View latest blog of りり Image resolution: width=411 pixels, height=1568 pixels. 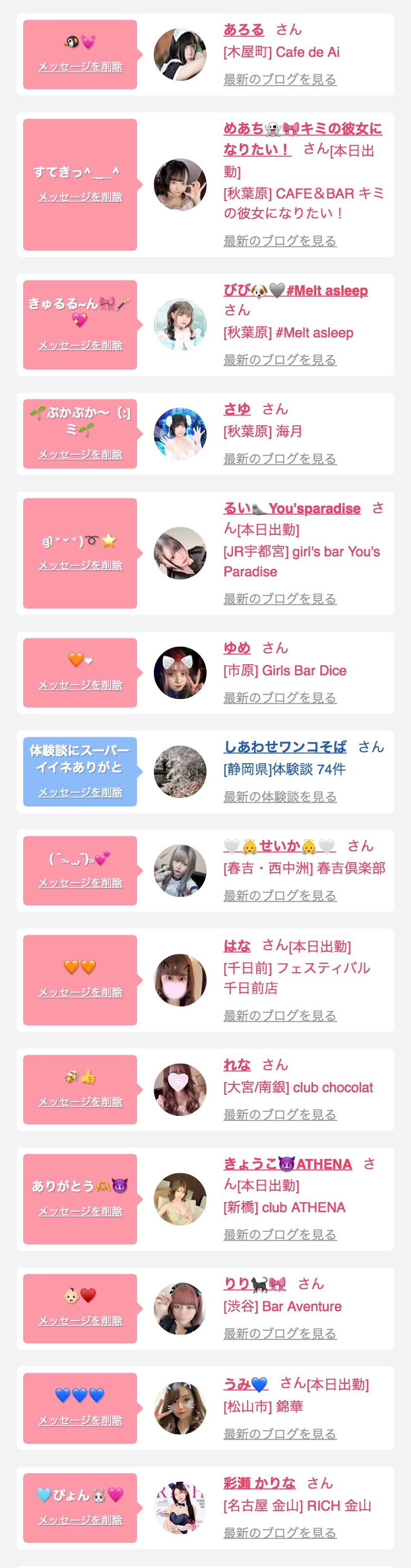coord(280,1334)
